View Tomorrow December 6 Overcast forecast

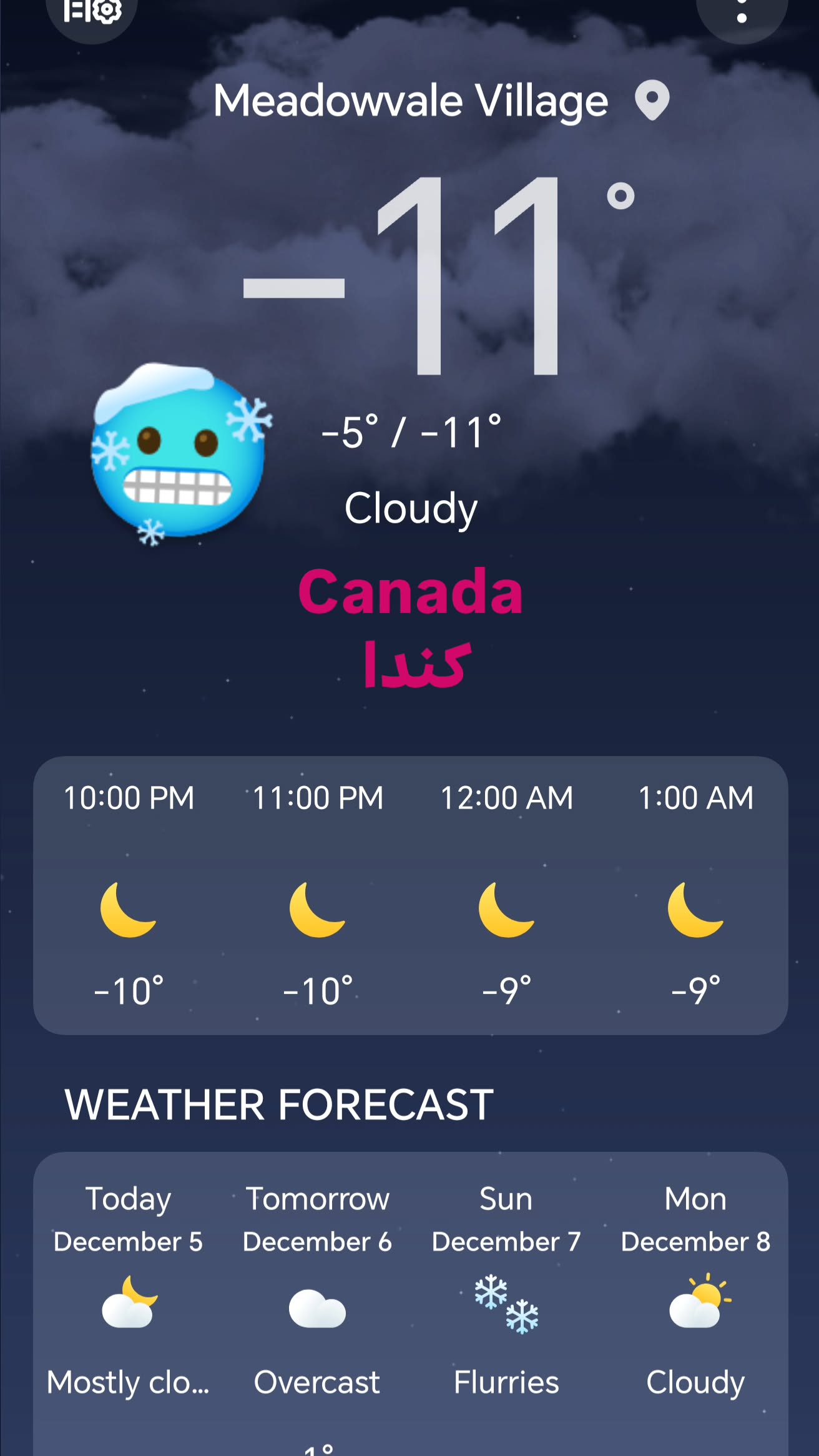click(317, 1305)
